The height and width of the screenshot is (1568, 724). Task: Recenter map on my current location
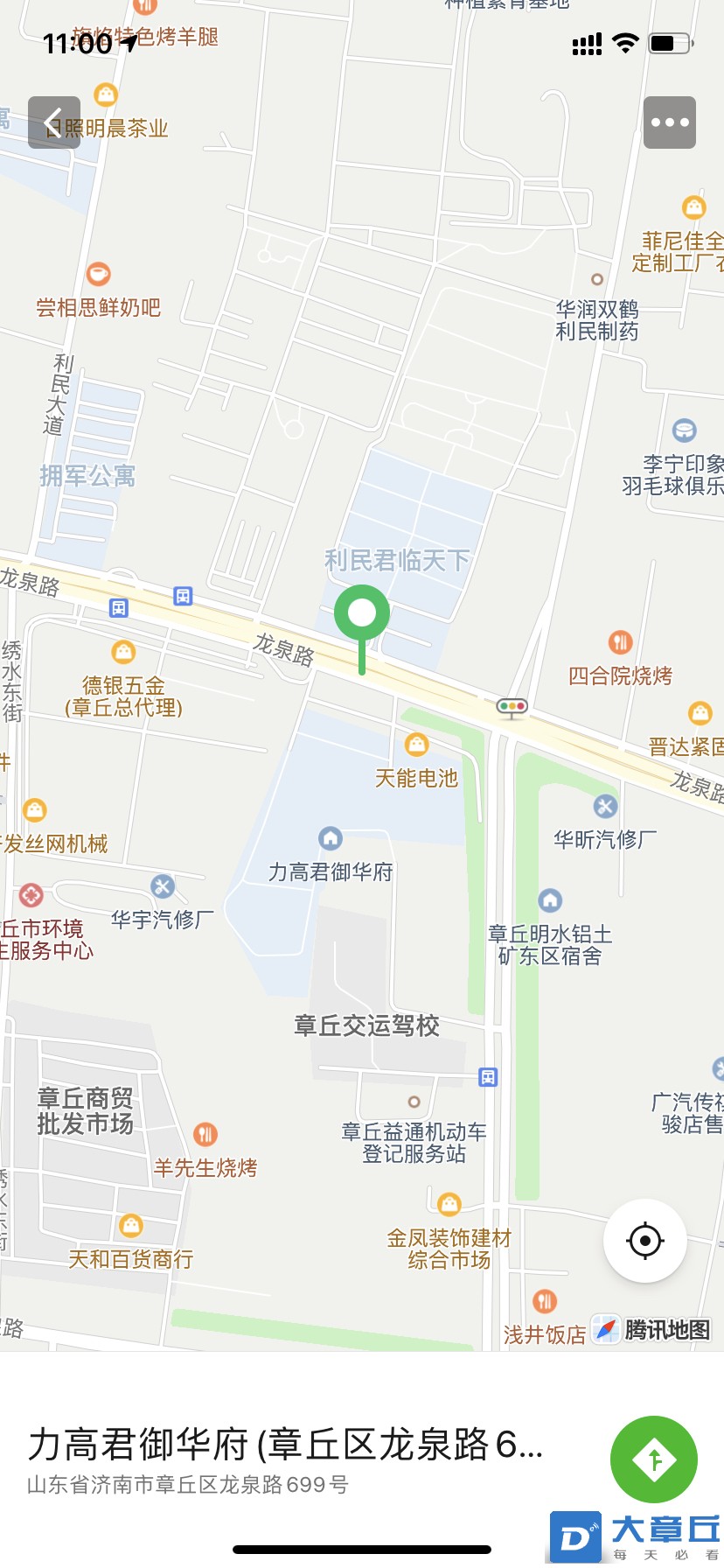tap(645, 1241)
